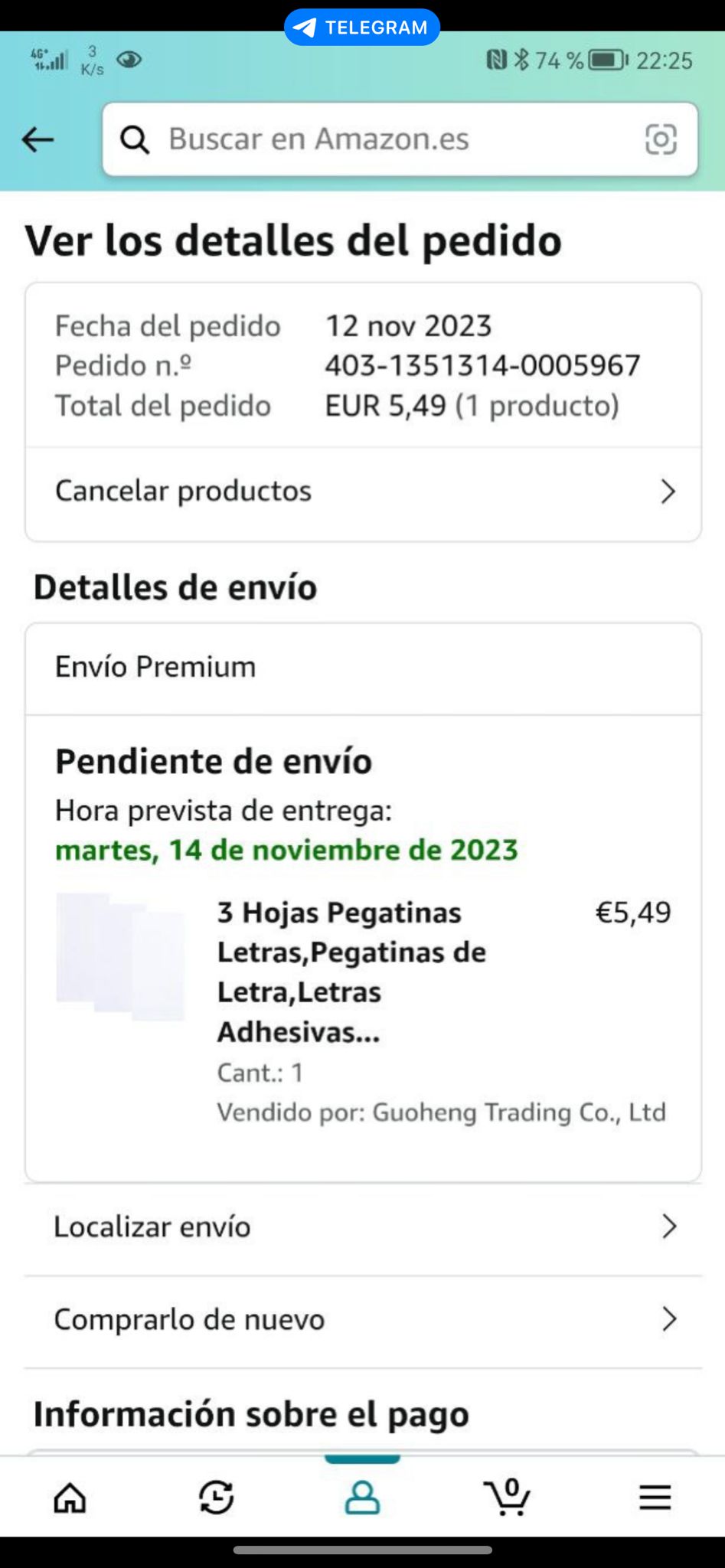The height and width of the screenshot is (1568, 725).
Task: Open the hamburger menu tab
Action: click(655, 1497)
